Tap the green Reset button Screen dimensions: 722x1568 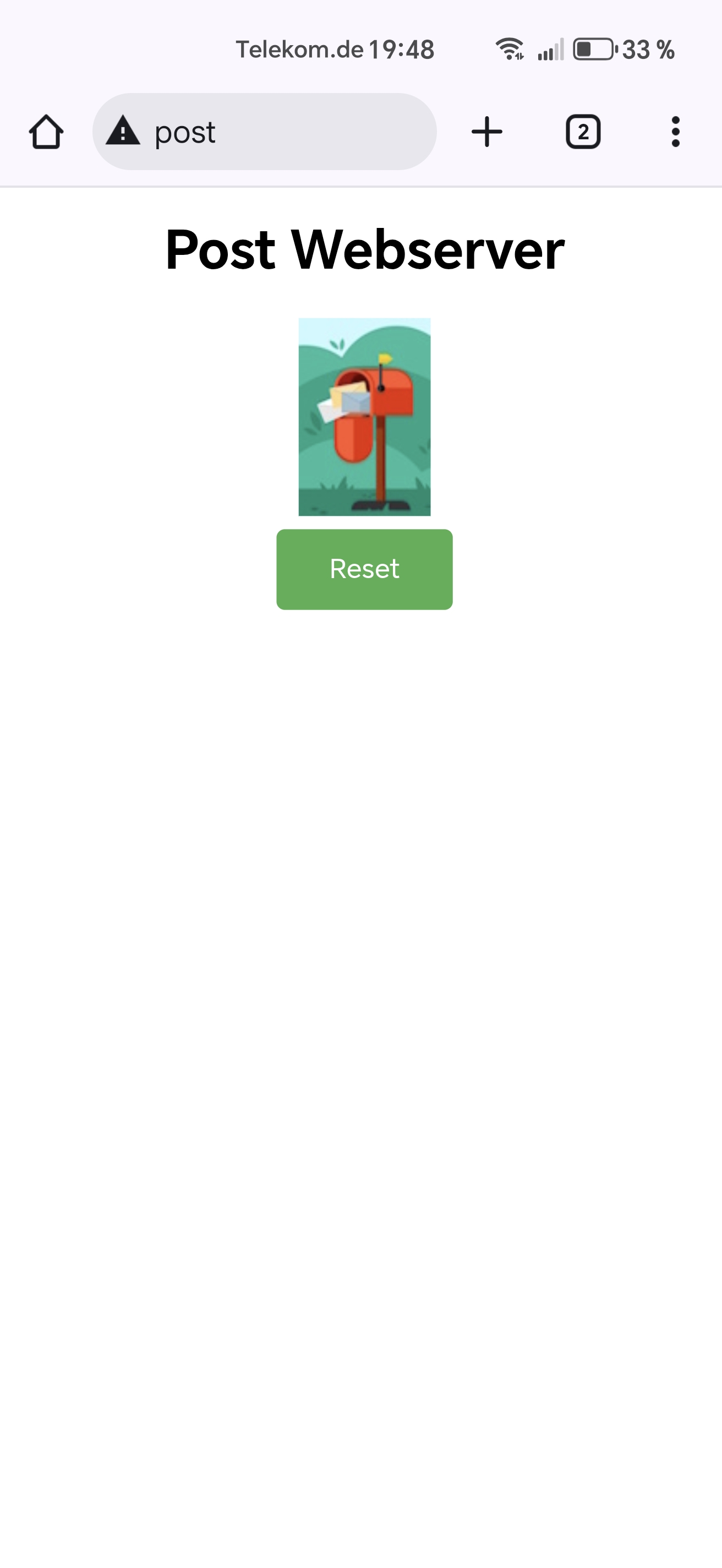point(364,569)
